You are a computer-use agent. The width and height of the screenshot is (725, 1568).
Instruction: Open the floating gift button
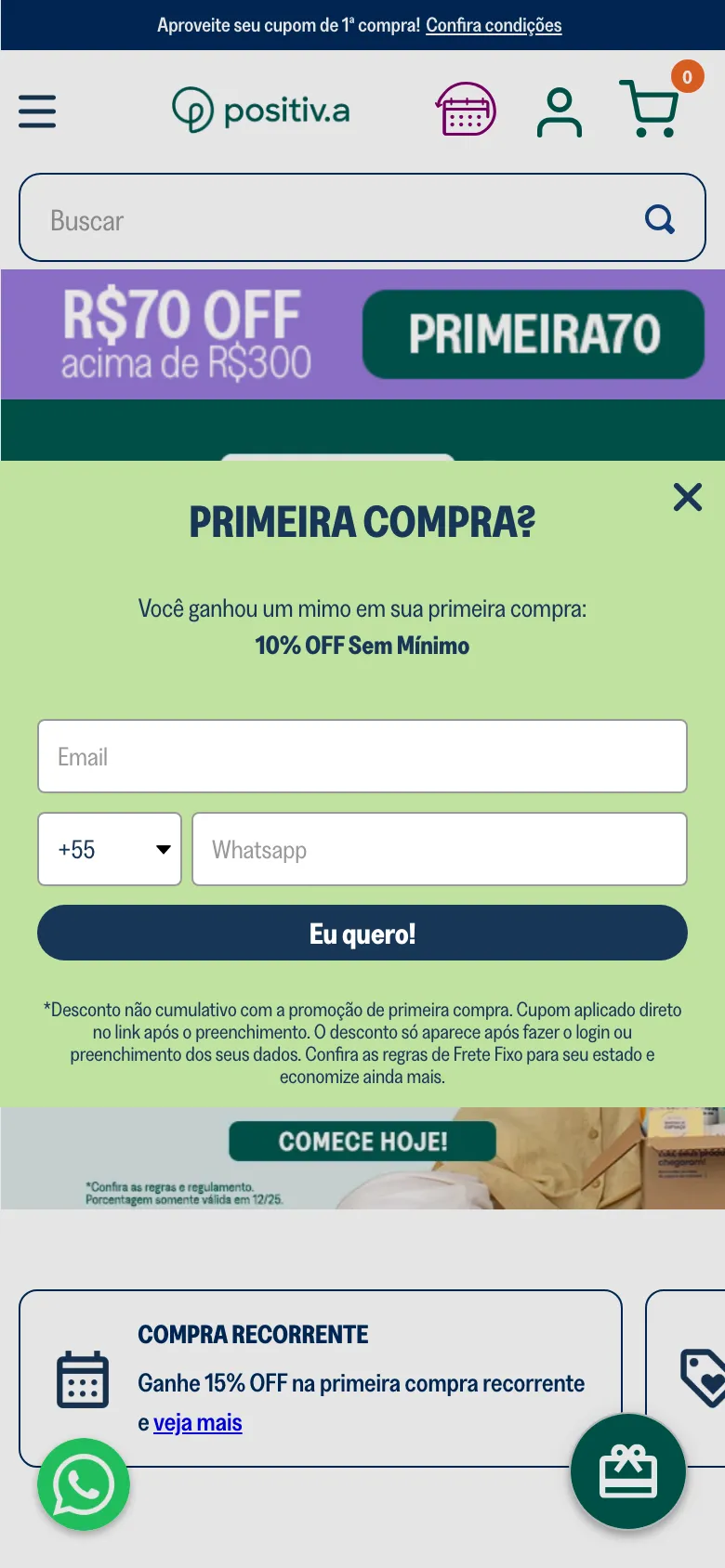[628, 1471]
